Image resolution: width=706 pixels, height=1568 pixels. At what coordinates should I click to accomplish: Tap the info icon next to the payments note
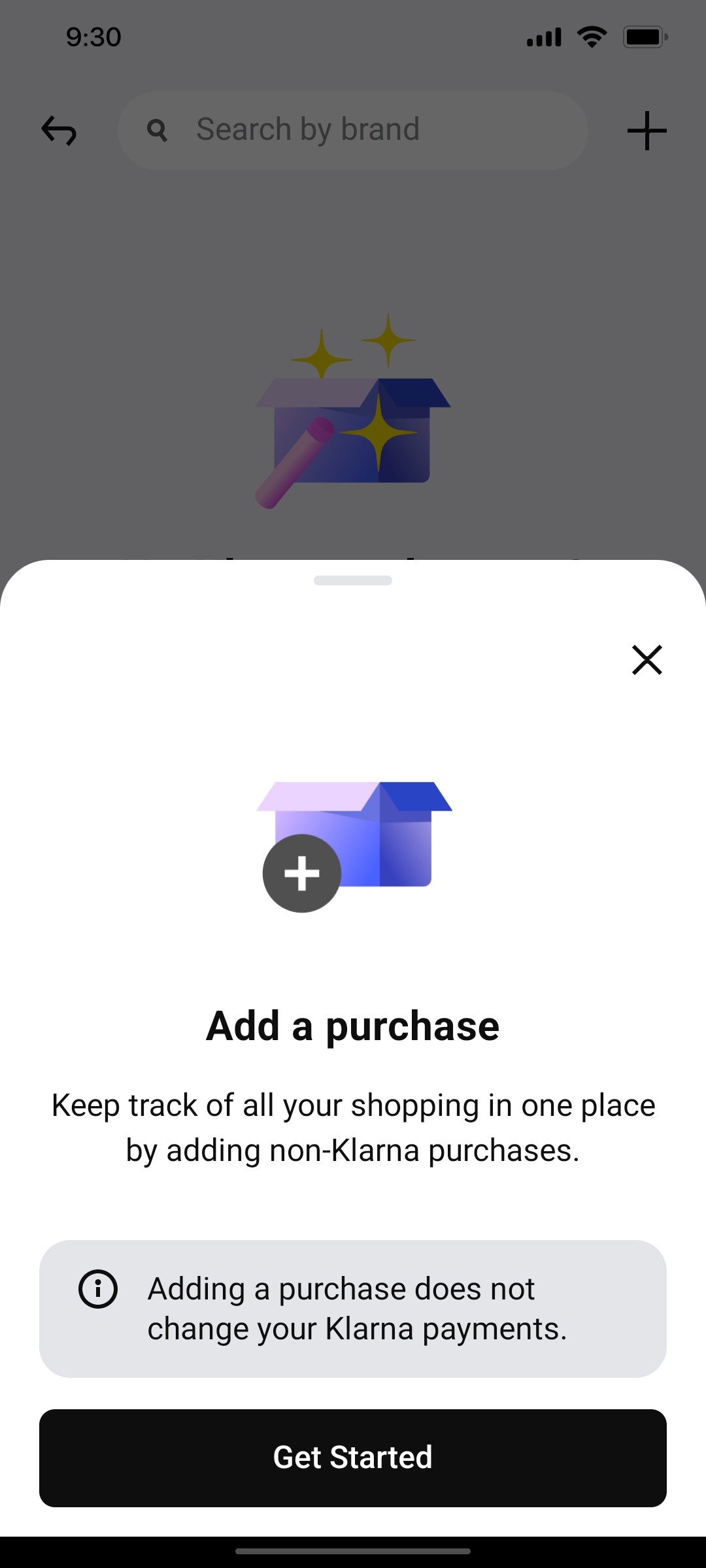(97, 1288)
